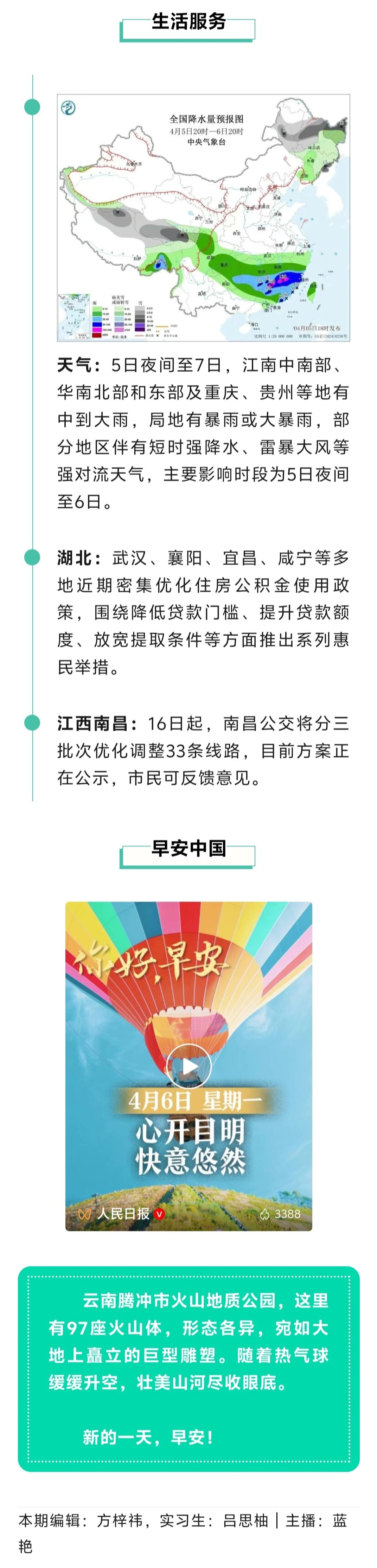Play the 你好,早安 video
Image resolution: width=377 pixels, height=1568 pixels.
(x=189, y=1066)
